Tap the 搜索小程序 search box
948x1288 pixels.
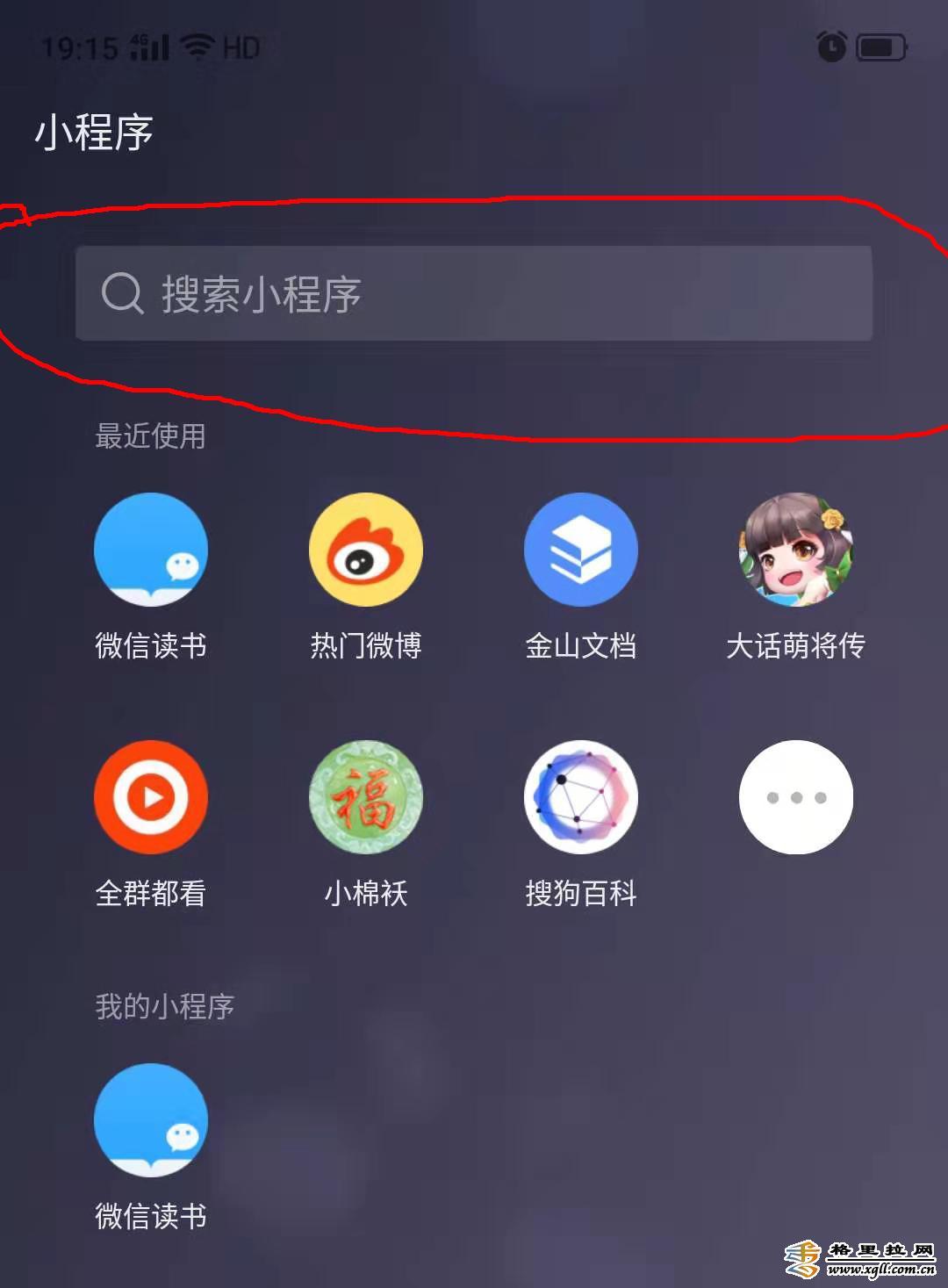474,293
